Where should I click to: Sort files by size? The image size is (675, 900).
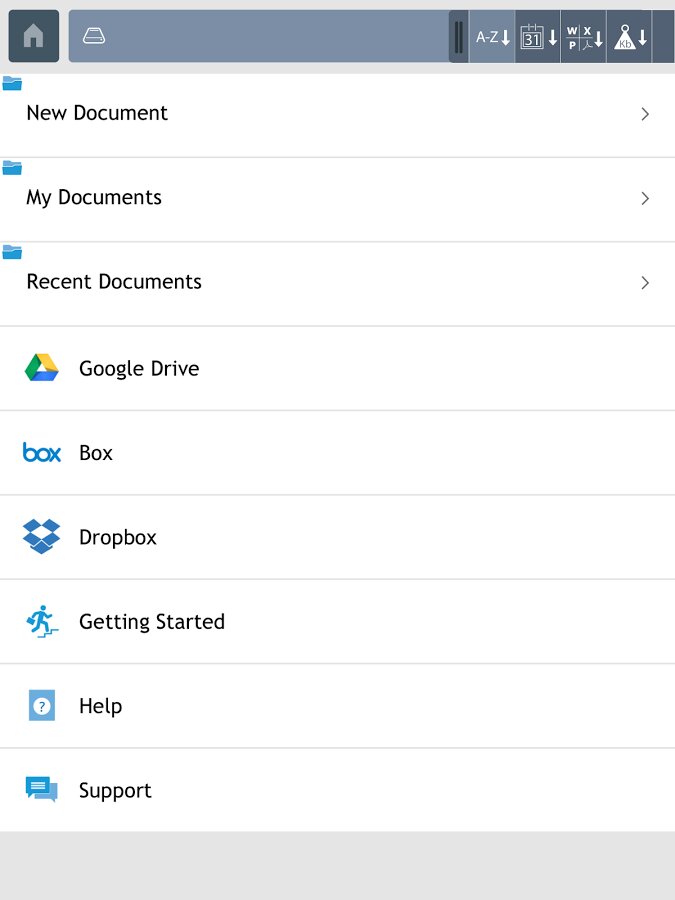click(x=630, y=37)
